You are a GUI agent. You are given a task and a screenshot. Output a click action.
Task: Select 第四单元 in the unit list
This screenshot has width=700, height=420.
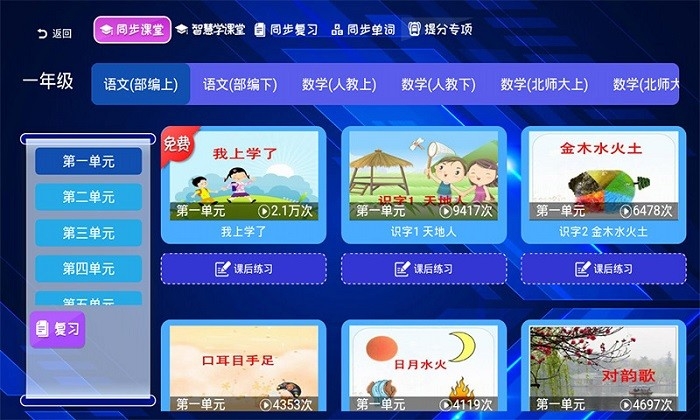(88, 269)
